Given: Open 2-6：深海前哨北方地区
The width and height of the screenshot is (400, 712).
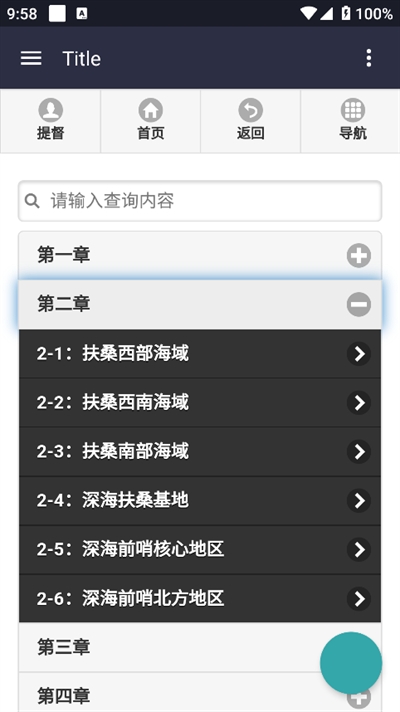Looking at the screenshot, I should (200, 598).
